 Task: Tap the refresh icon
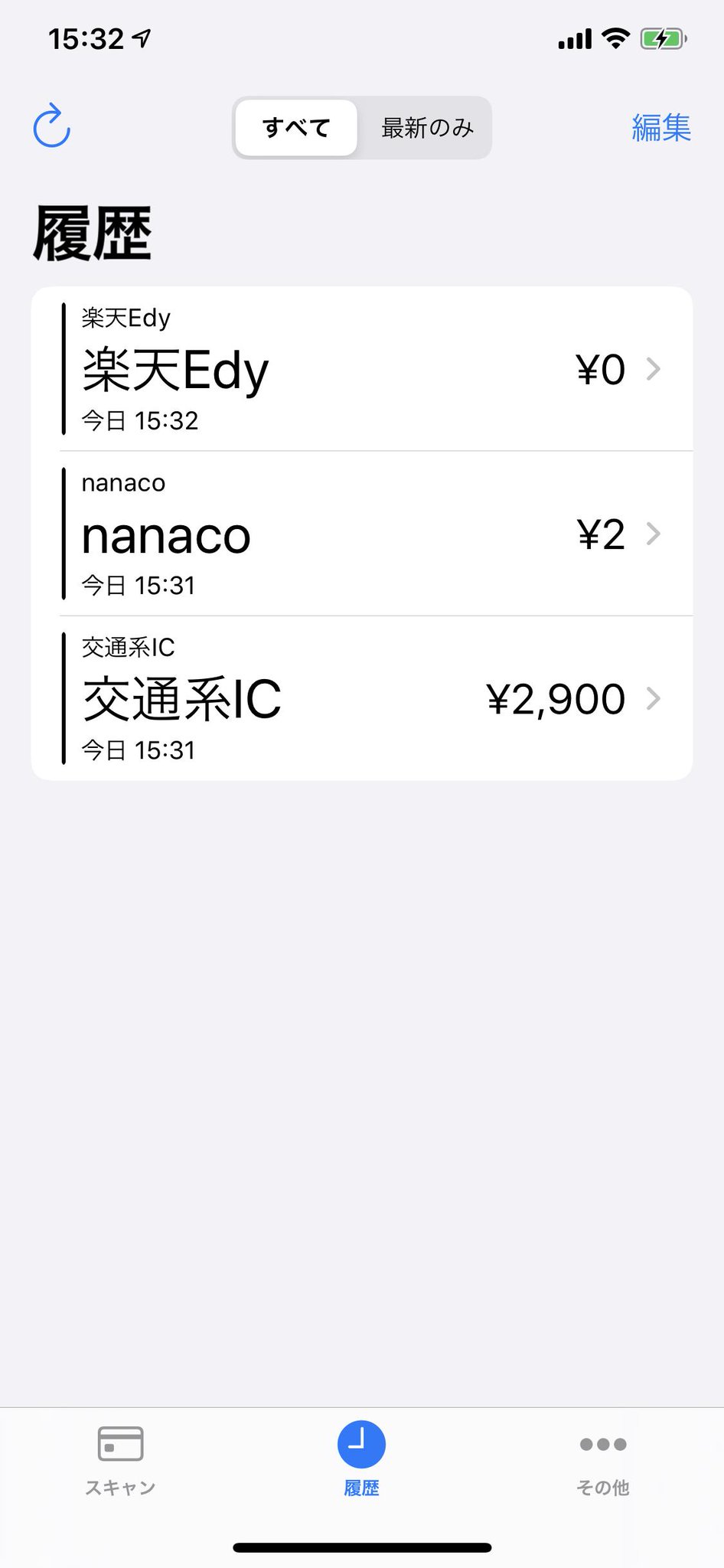click(x=52, y=125)
